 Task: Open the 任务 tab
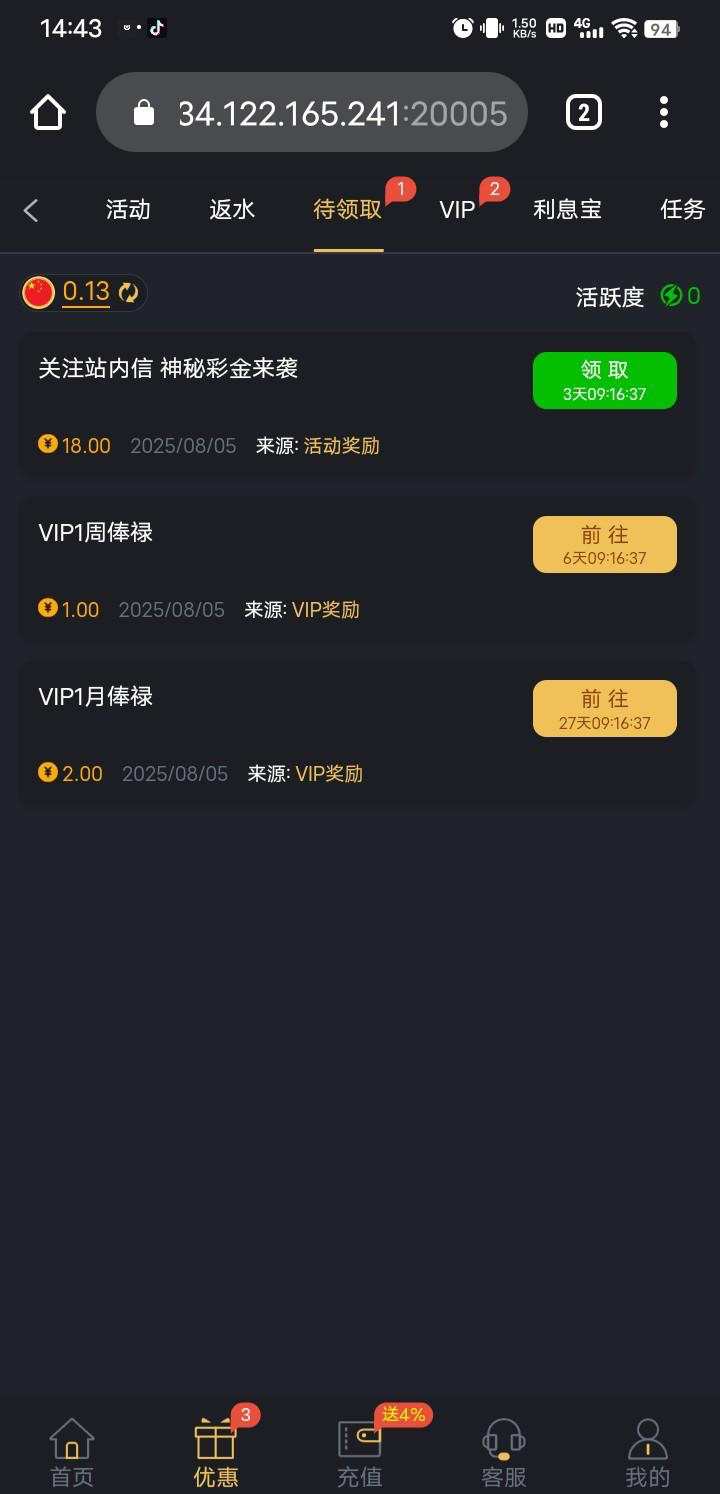tap(682, 209)
